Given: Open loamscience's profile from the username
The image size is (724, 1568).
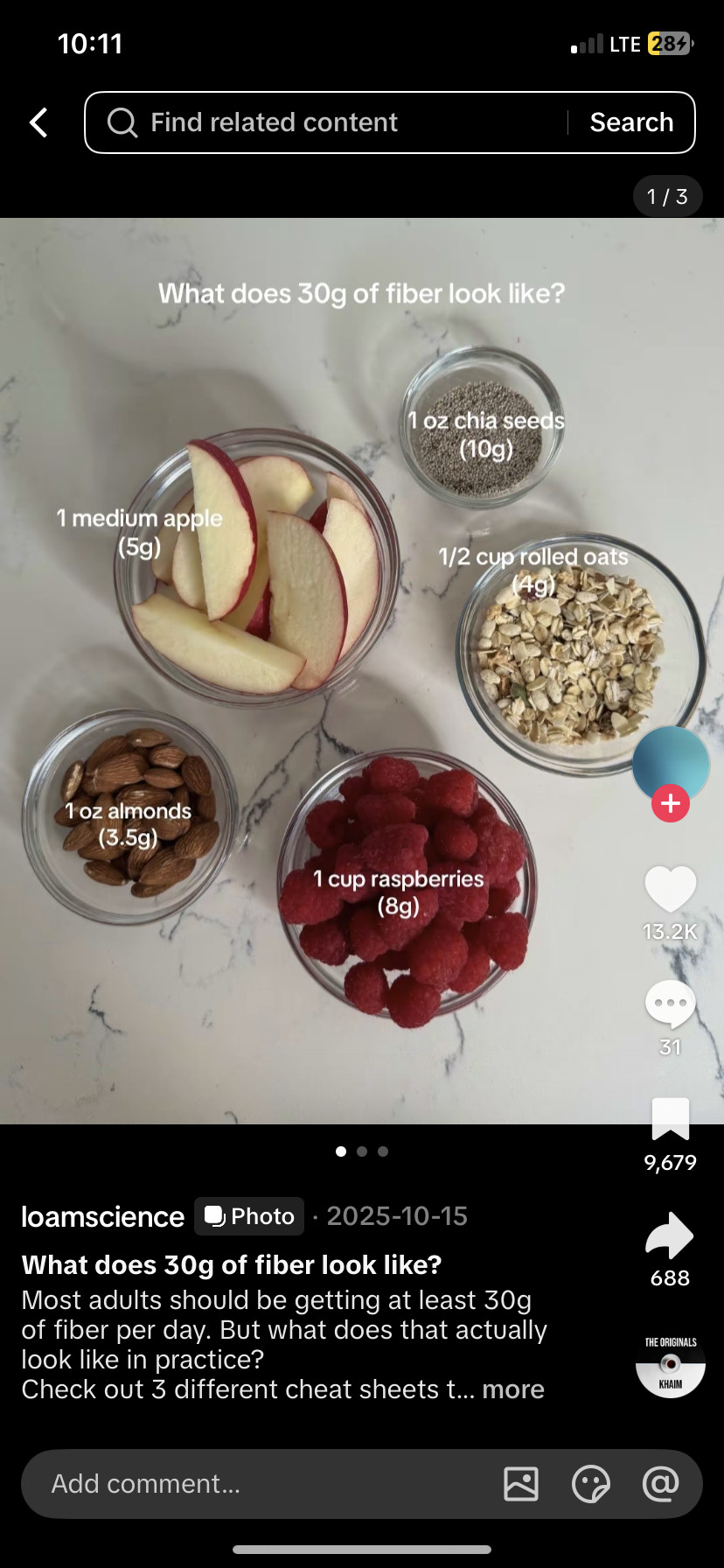Looking at the screenshot, I should click(x=103, y=1216).
